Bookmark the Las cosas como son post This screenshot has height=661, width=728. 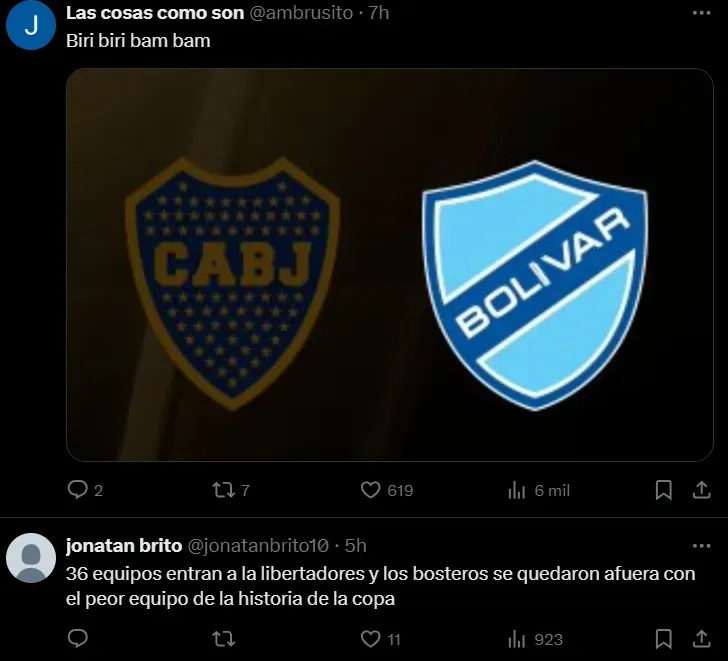click(x=663, y=490)
